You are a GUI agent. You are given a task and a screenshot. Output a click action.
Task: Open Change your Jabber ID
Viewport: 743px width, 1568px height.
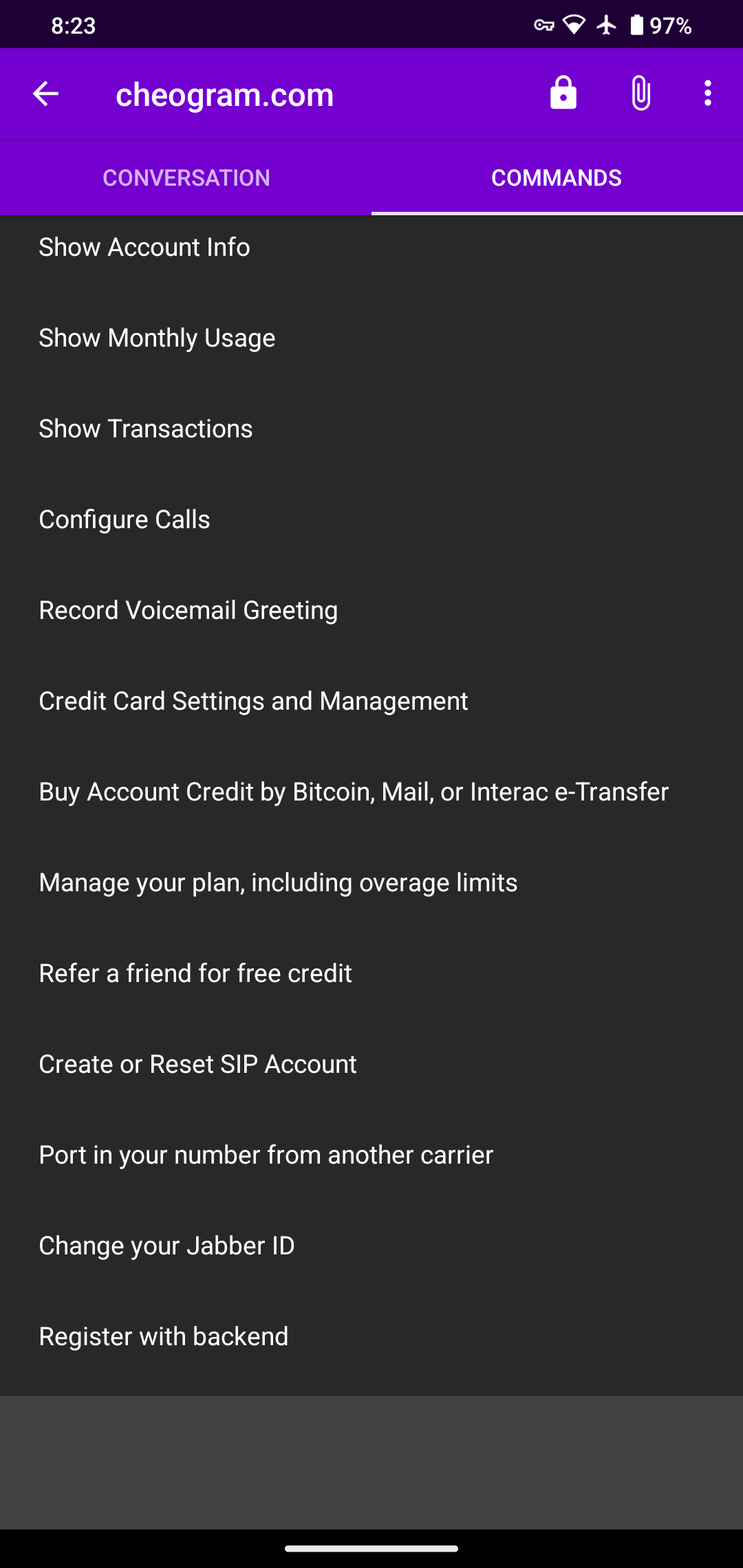(x=371, y=1245)
